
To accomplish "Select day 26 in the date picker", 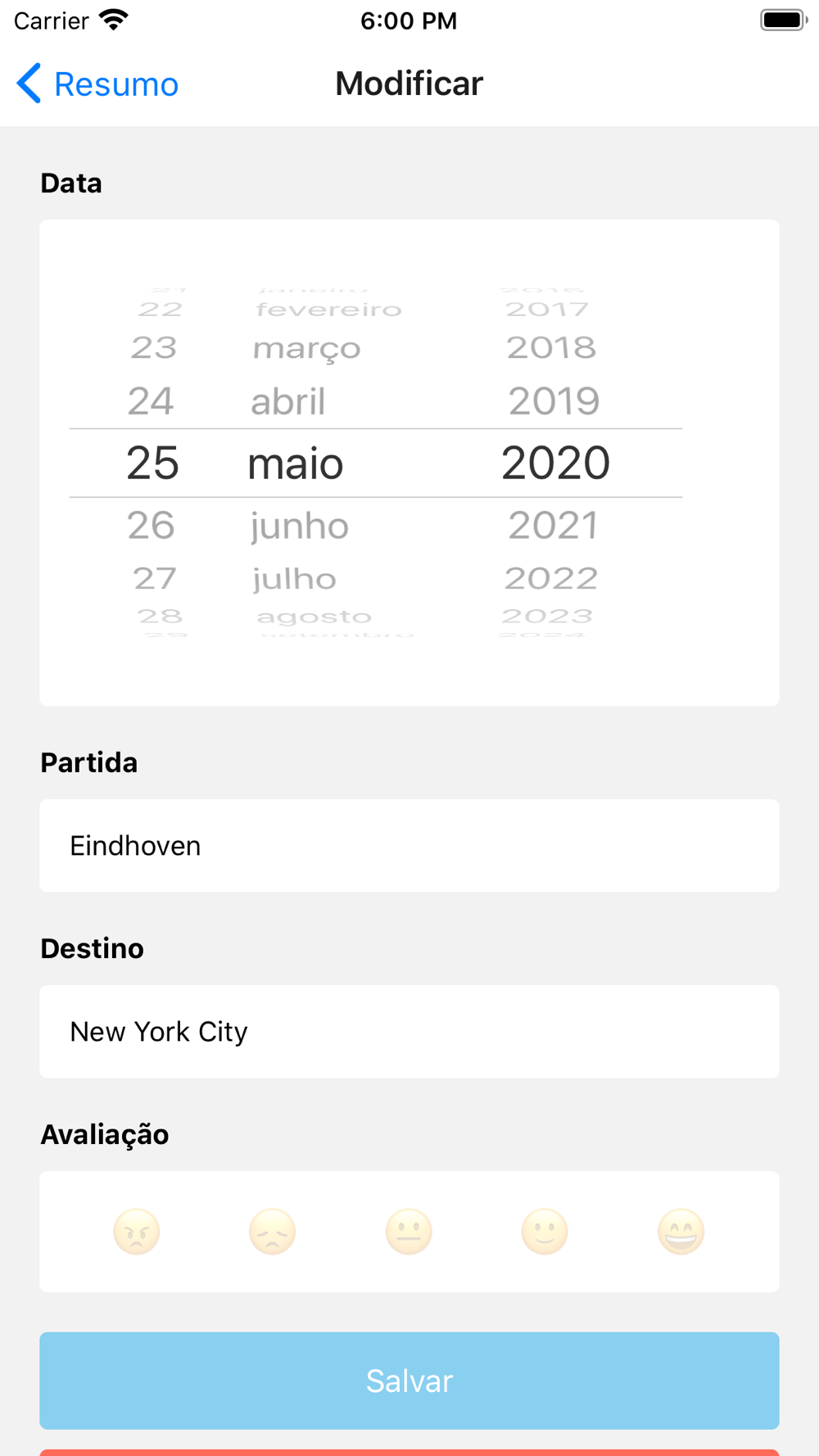I will pyautogui.click(x=152, y=526).
